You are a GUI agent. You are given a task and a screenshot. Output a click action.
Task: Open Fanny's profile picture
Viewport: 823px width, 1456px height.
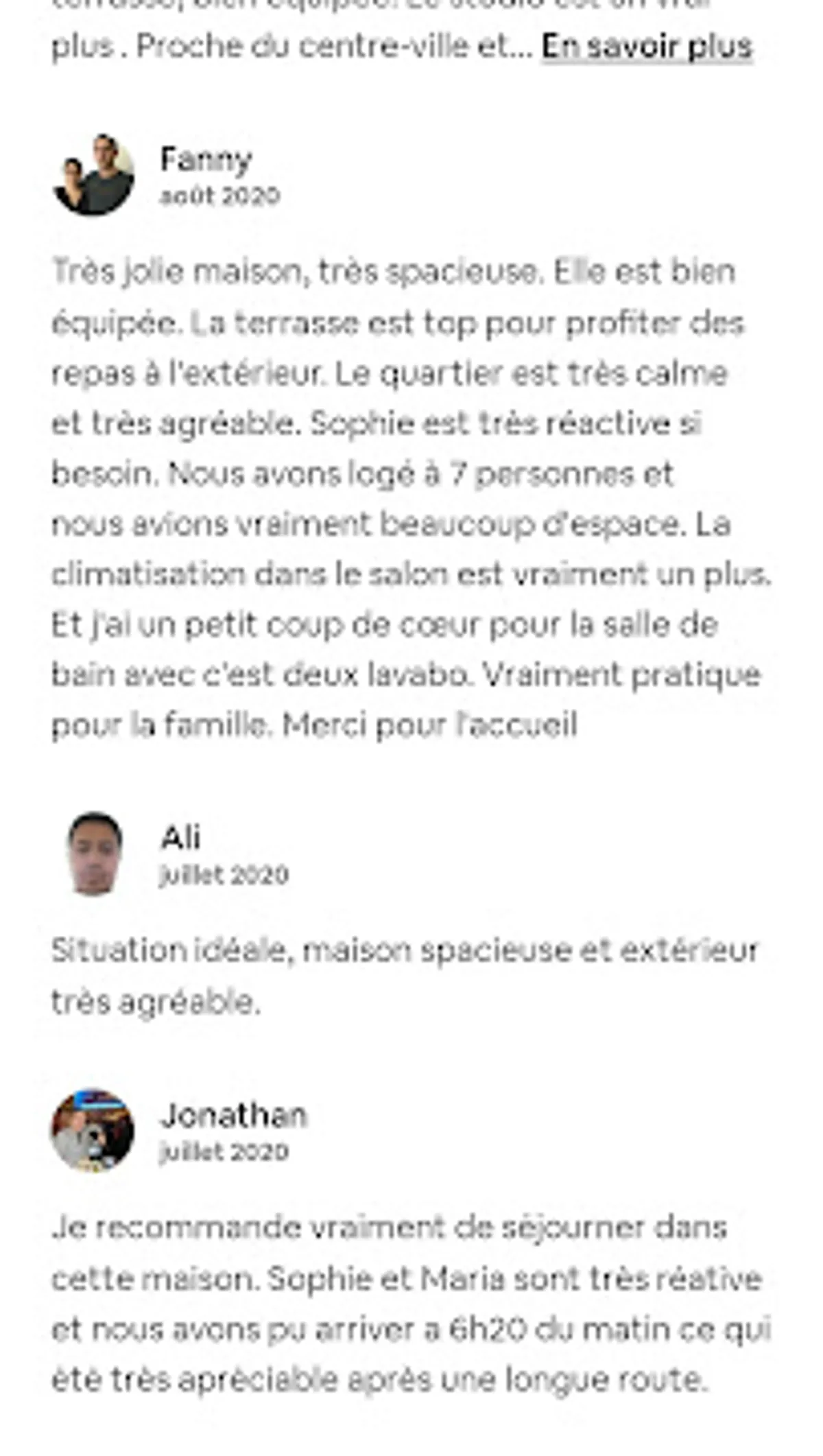click(x=93, y=176)
